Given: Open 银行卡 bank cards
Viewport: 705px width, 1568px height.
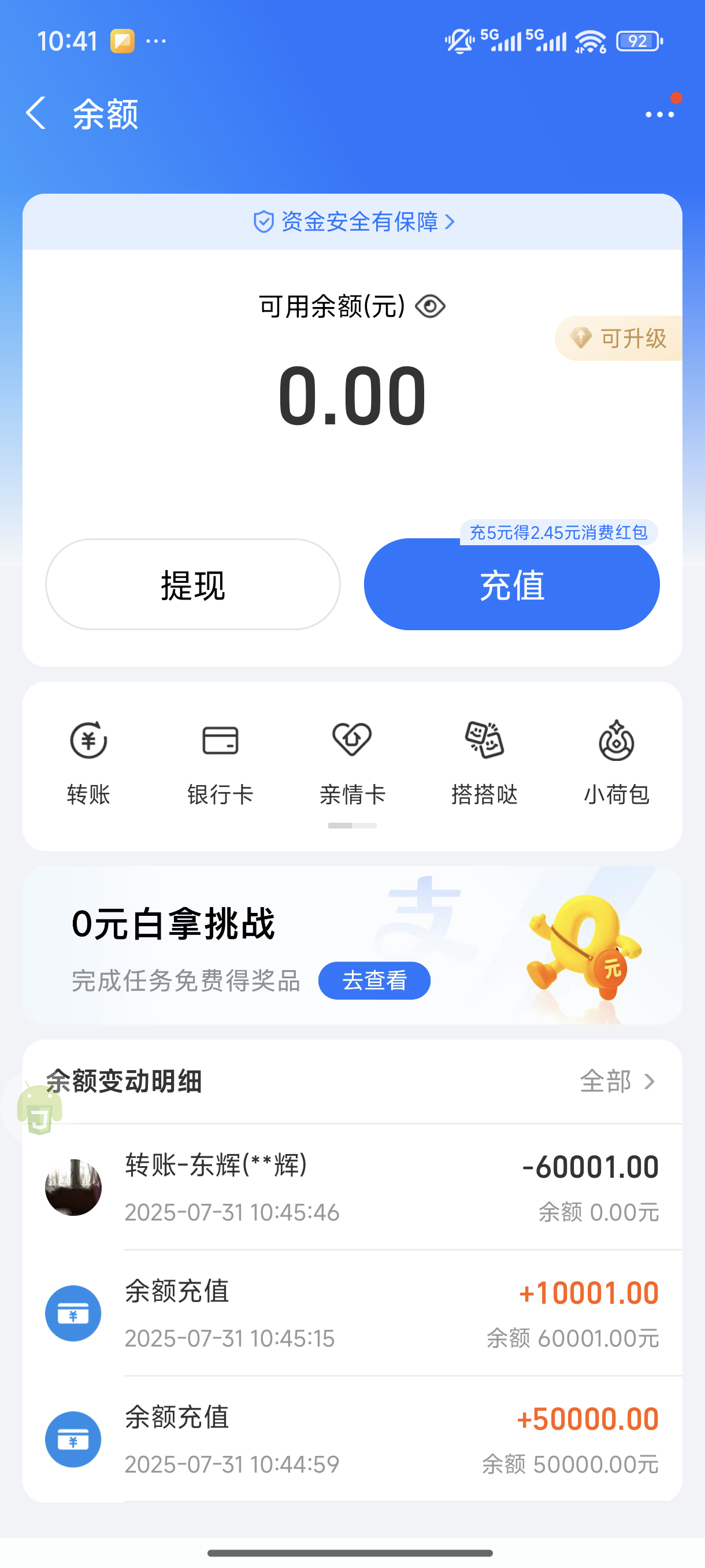Looking at the screenshot, I should click(220, 762).
